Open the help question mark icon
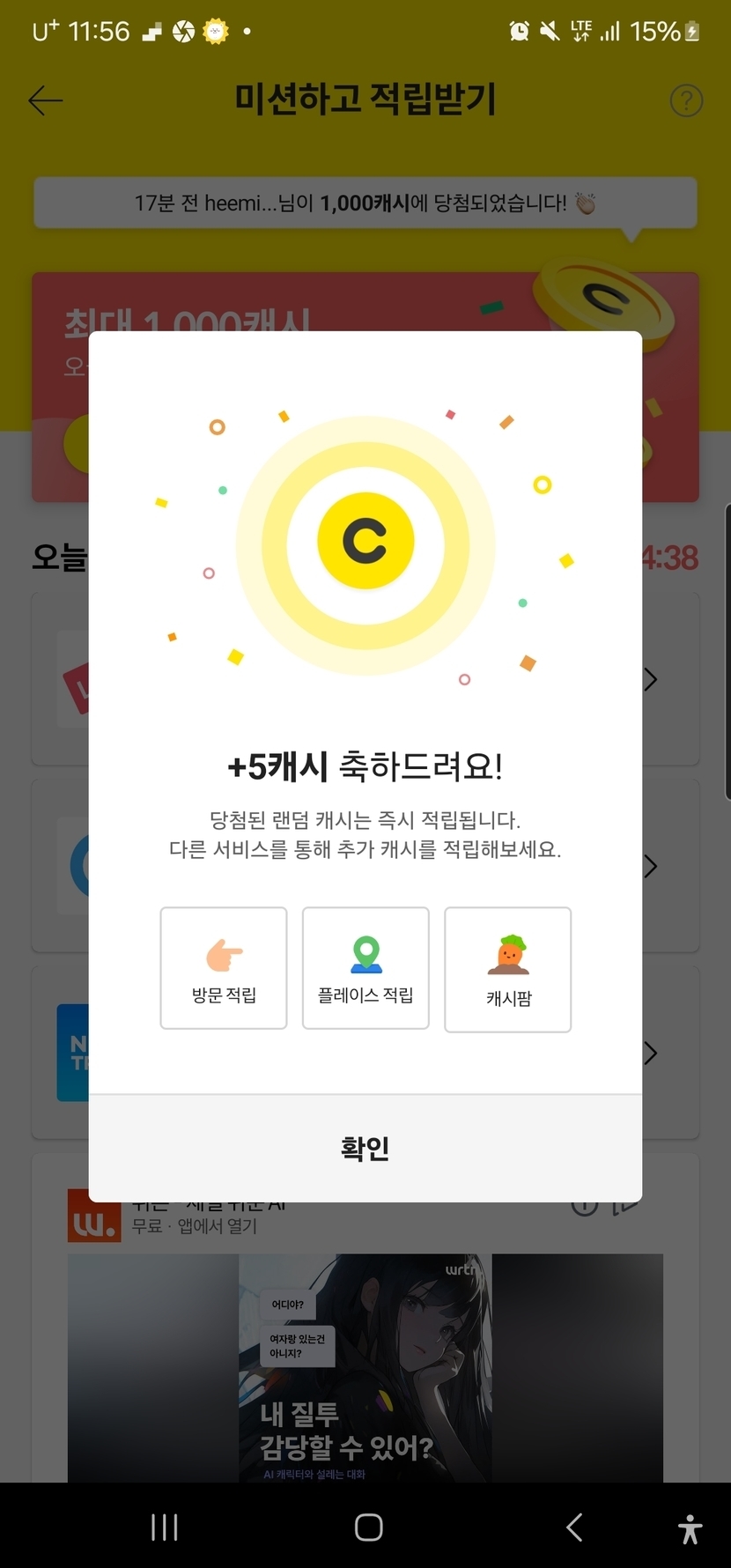The height and width of the screenshot is (1568, 731). tap(686, 101)
